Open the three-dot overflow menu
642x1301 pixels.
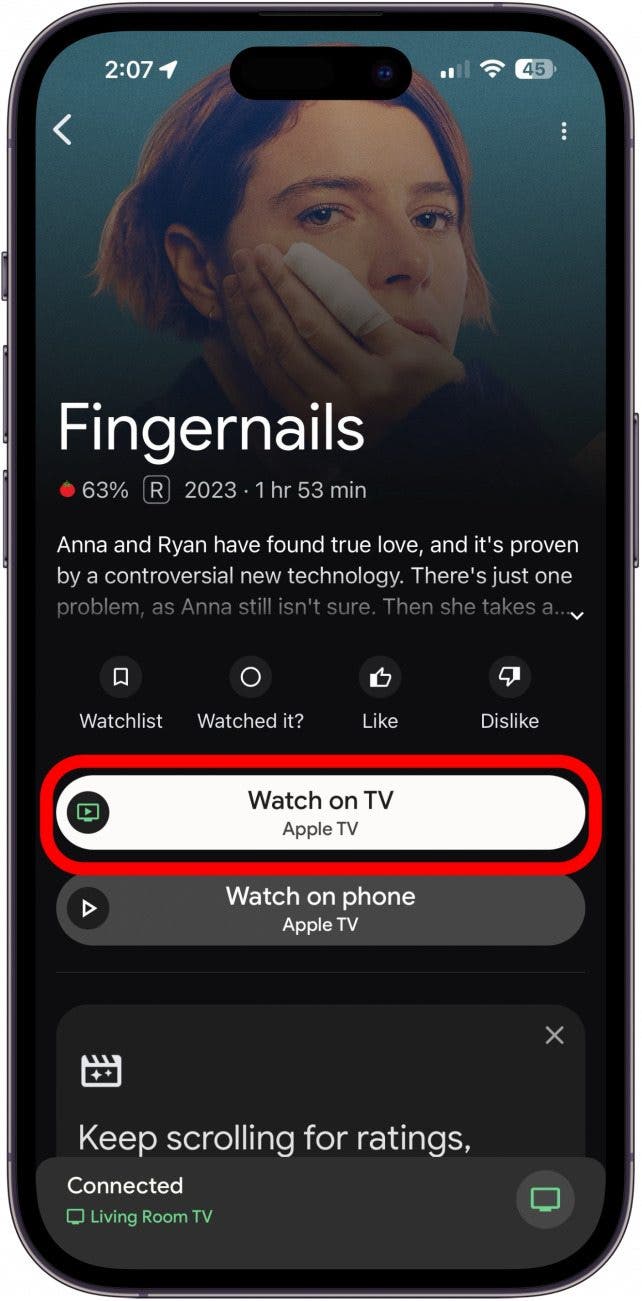(564, 131)
